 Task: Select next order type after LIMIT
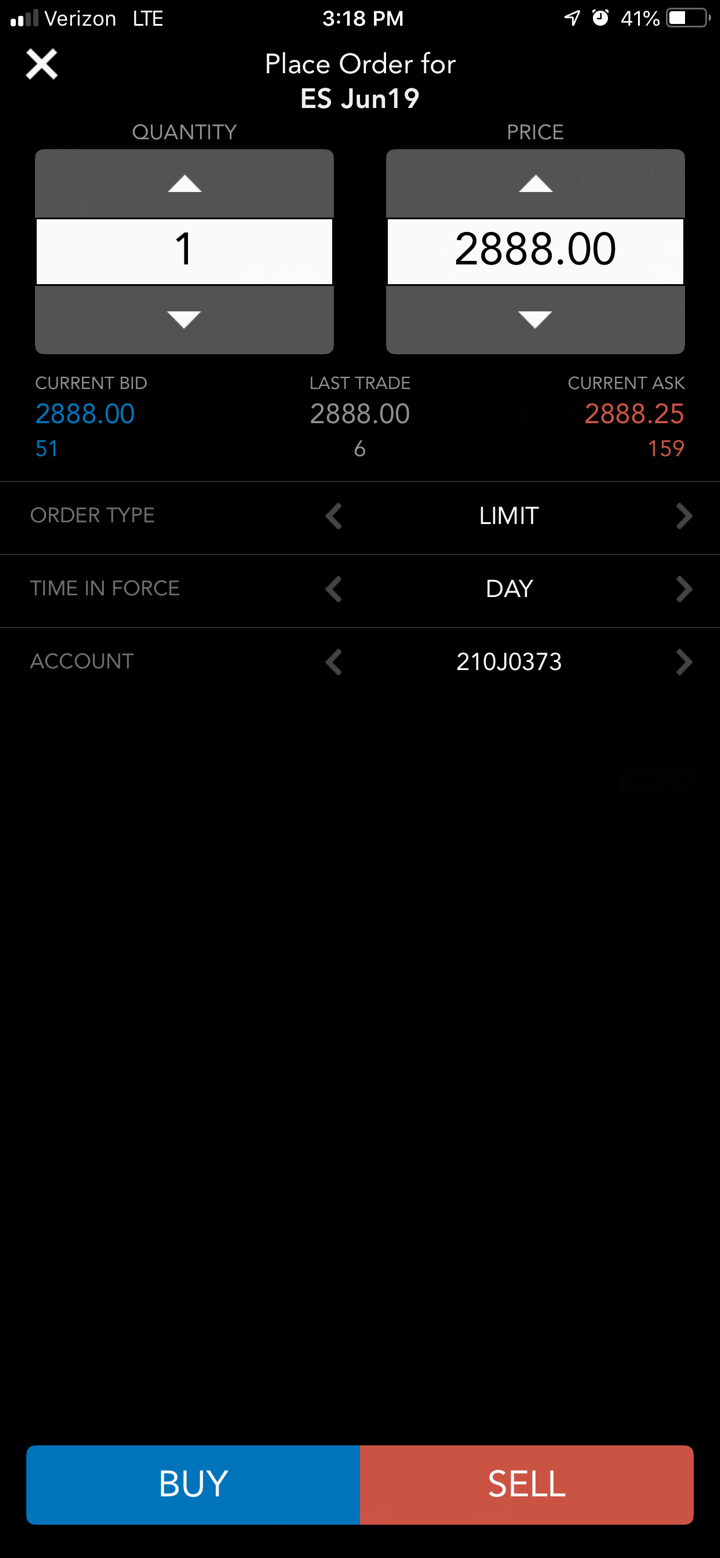tap(684, 516)
